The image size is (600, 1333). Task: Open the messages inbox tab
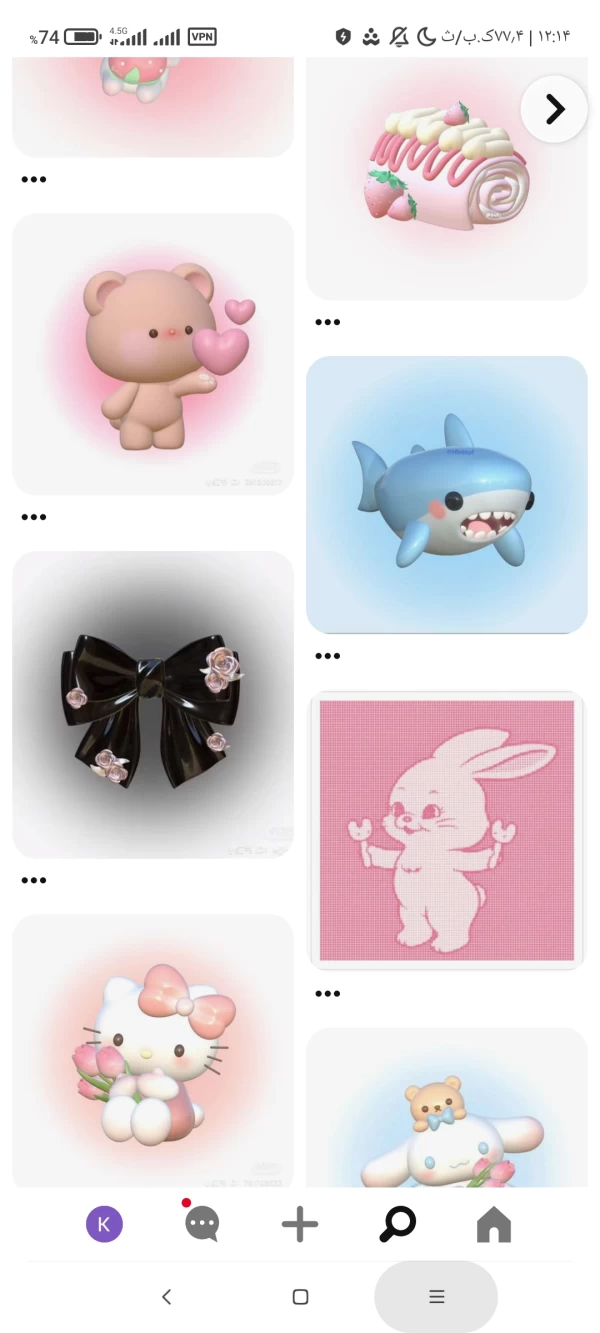point(202,1223)
